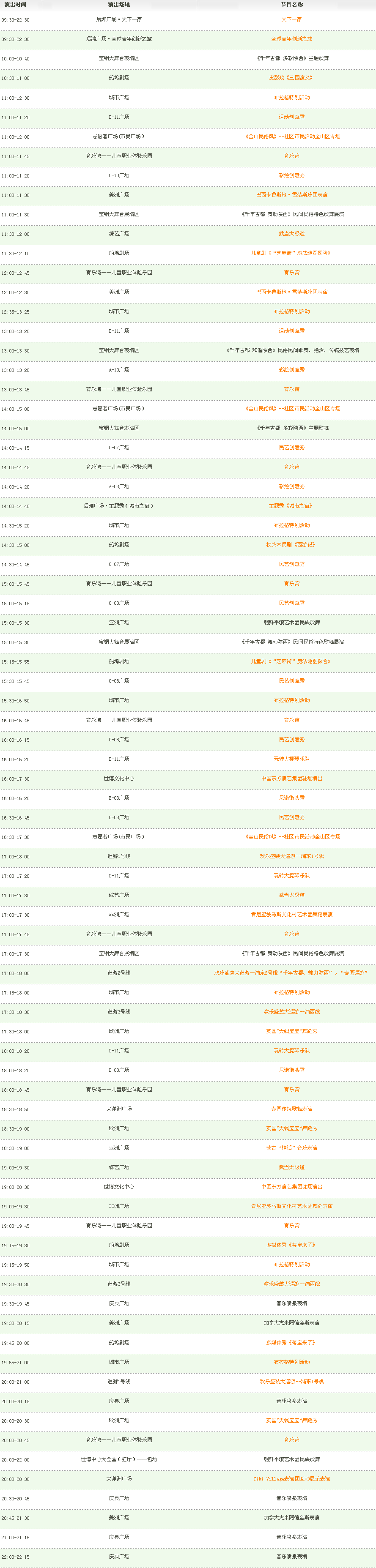The width and height of the screenshot is (376, 1568).
Task: Open the 皮影戏《三国演义》 link
Action: (x=291, y=78)
